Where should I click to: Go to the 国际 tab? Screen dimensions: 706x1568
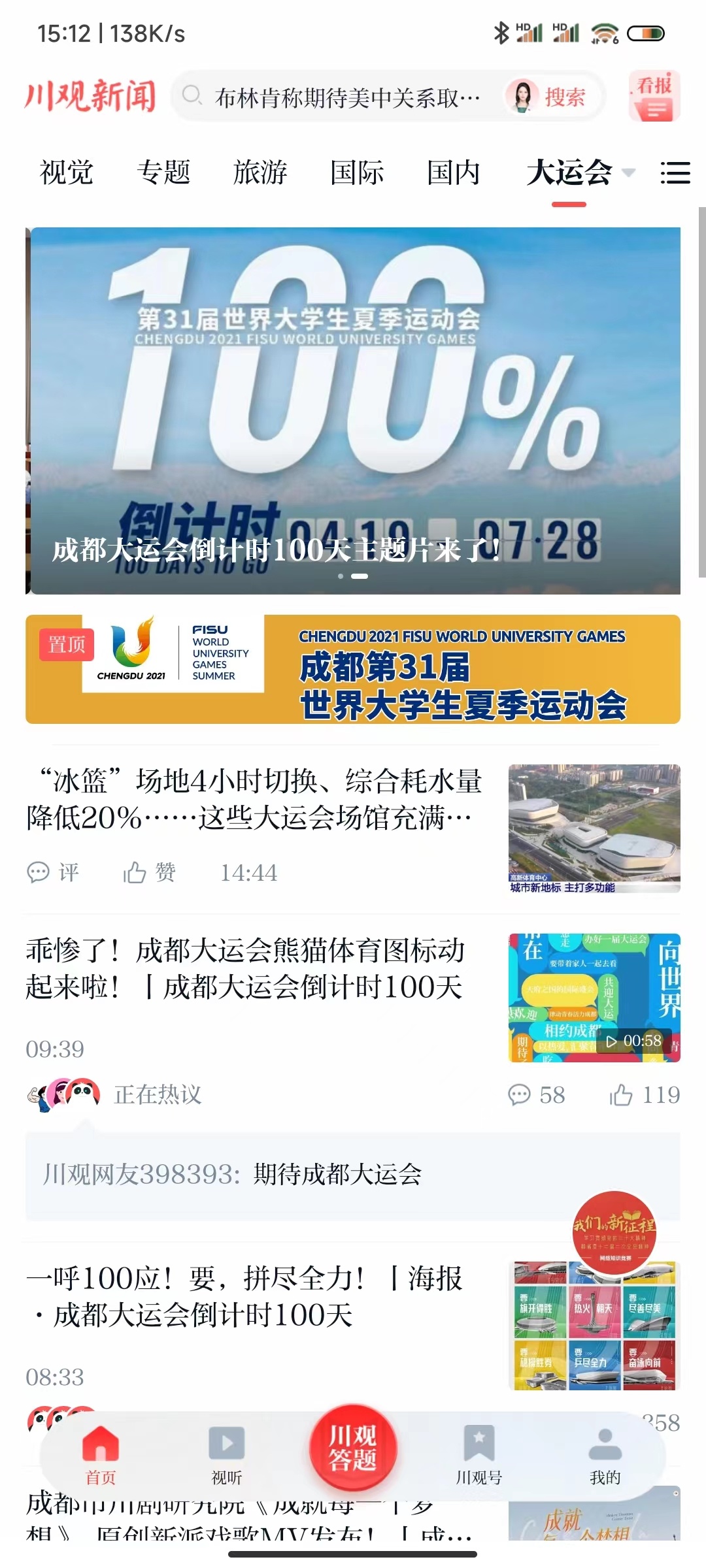pyautogui.click(x=357, y=173)
